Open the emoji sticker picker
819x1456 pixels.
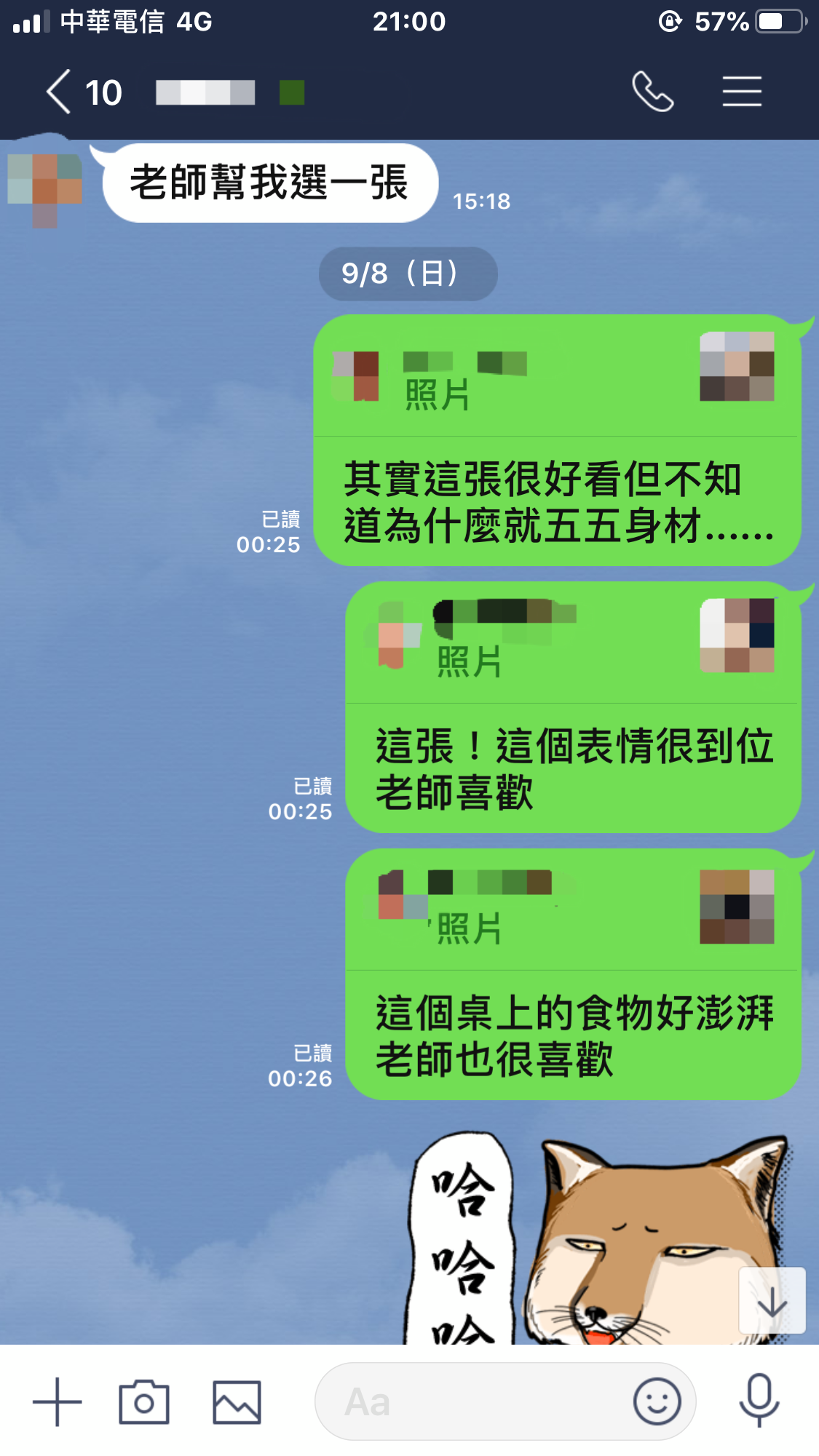point(657,1401)
